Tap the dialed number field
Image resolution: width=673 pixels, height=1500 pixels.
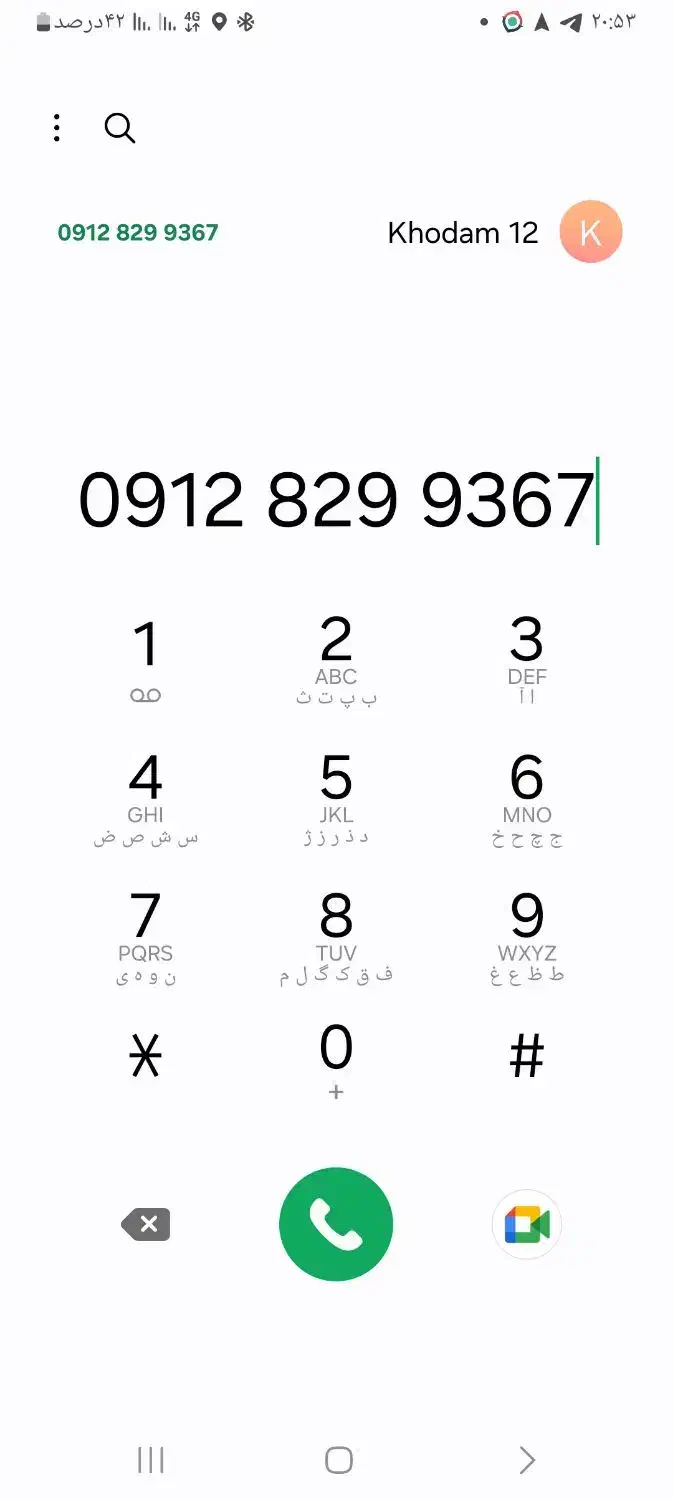click(337, 500)
